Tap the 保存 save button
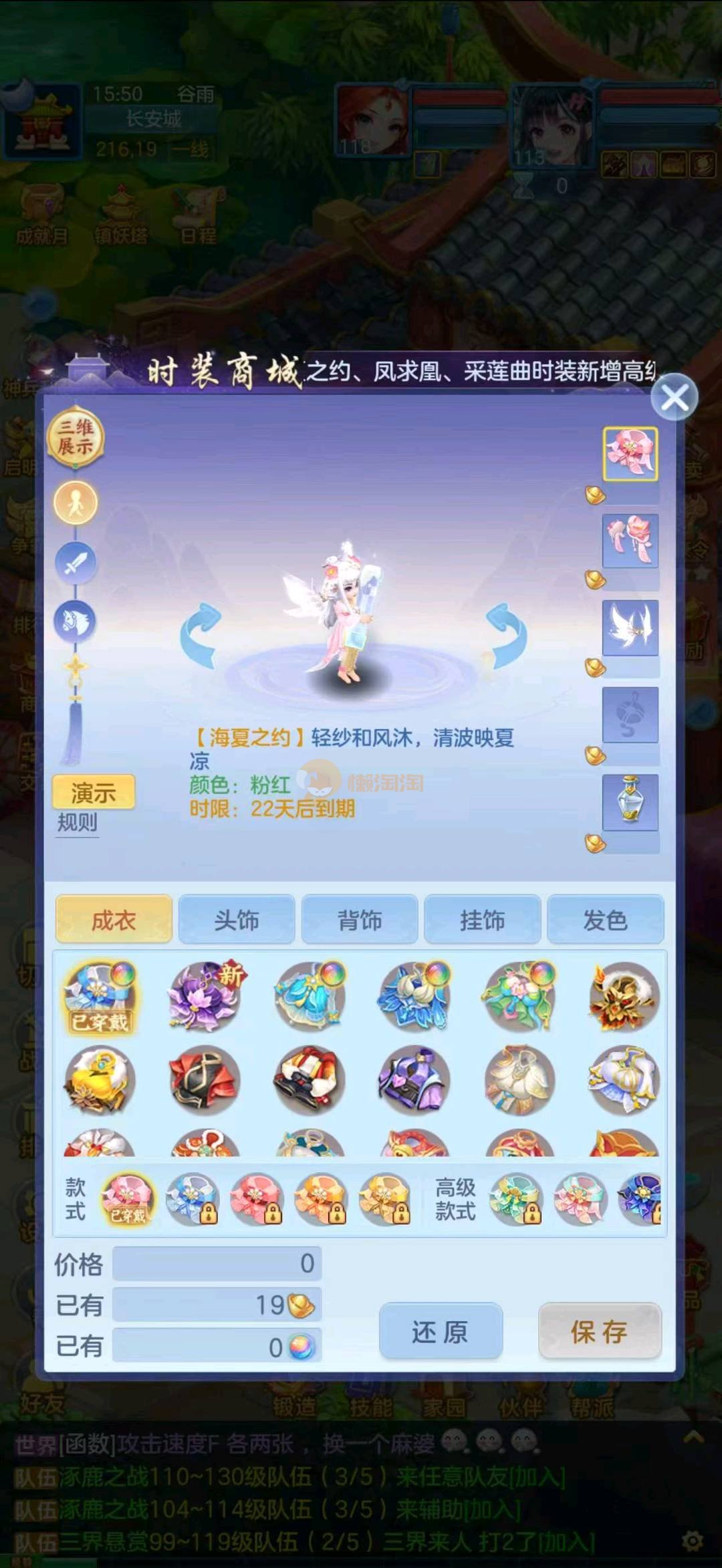The width and height of the screenshot is (722, 1568). pos(599,1332)
